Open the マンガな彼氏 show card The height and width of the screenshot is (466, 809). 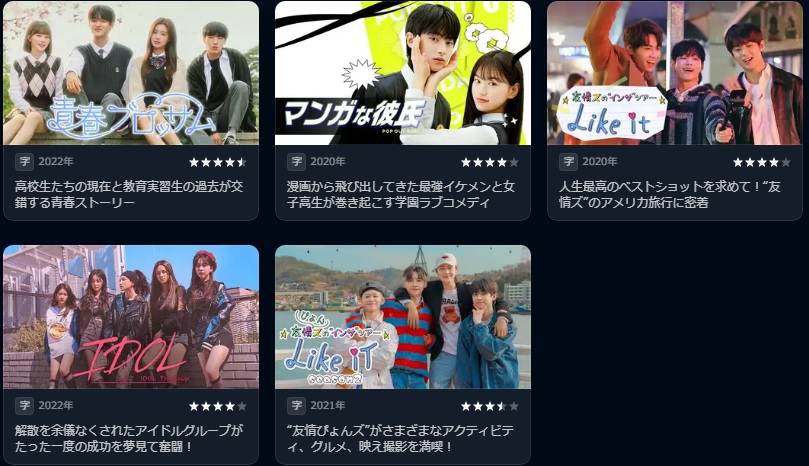tap(403, 75)
